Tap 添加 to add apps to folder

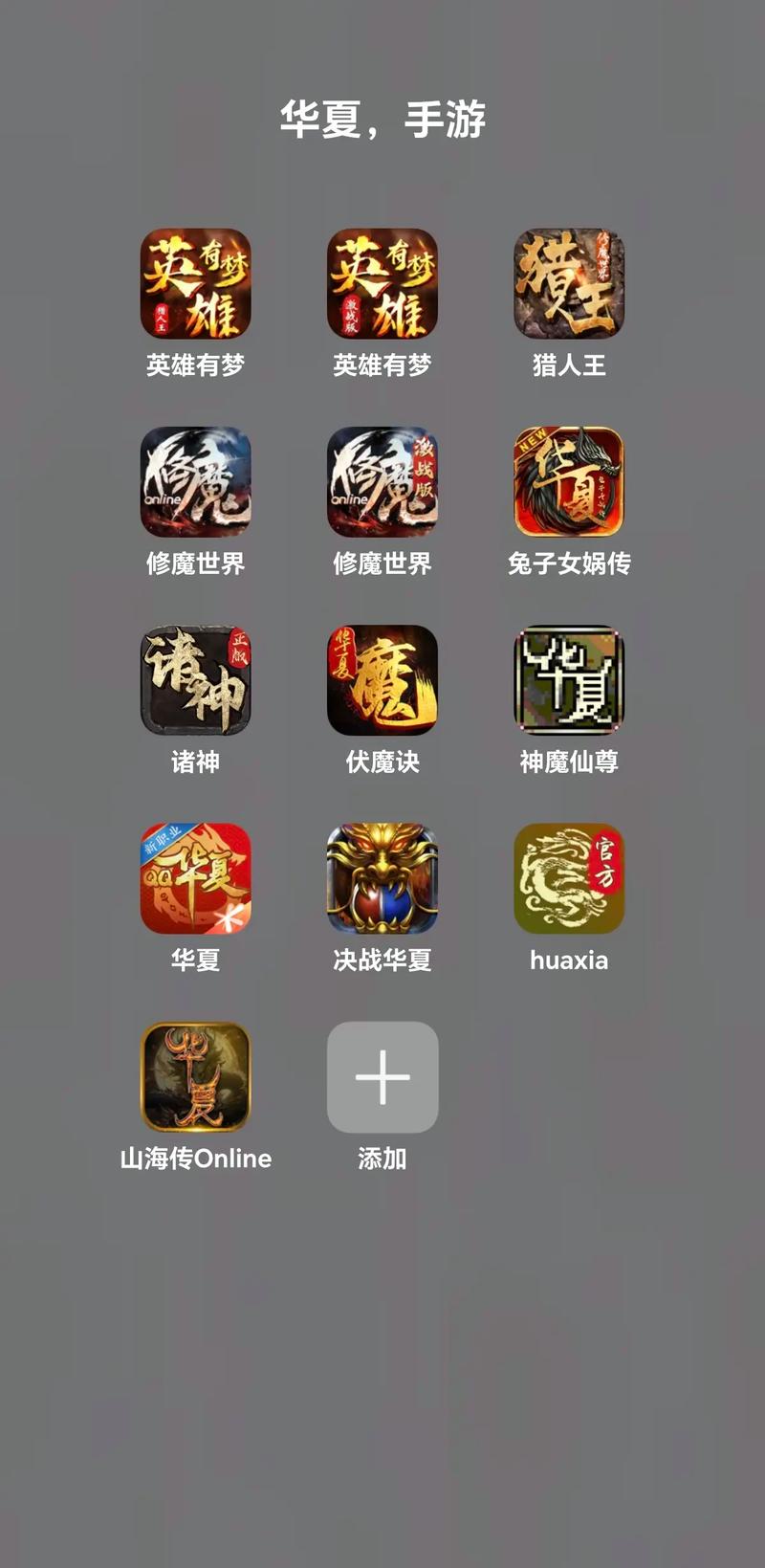point(382,1077)
